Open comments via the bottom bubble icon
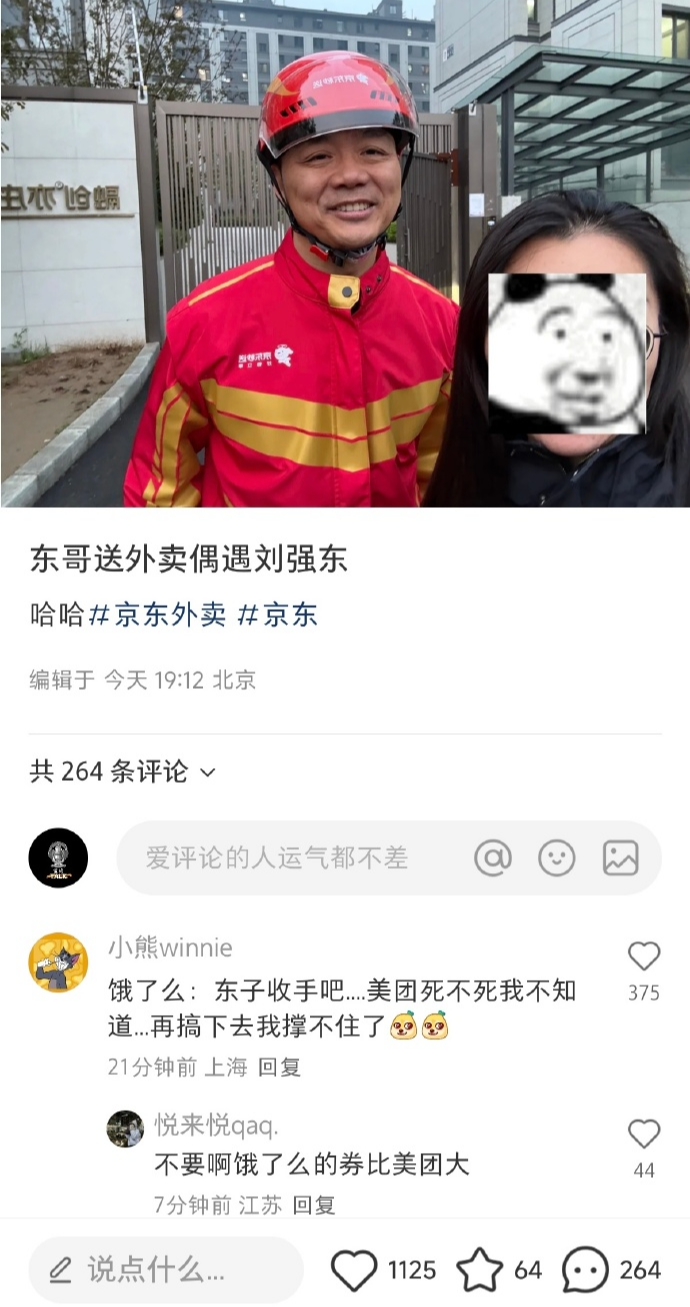The width and height of the screenshot is (690, 1307). point(585,1270)
